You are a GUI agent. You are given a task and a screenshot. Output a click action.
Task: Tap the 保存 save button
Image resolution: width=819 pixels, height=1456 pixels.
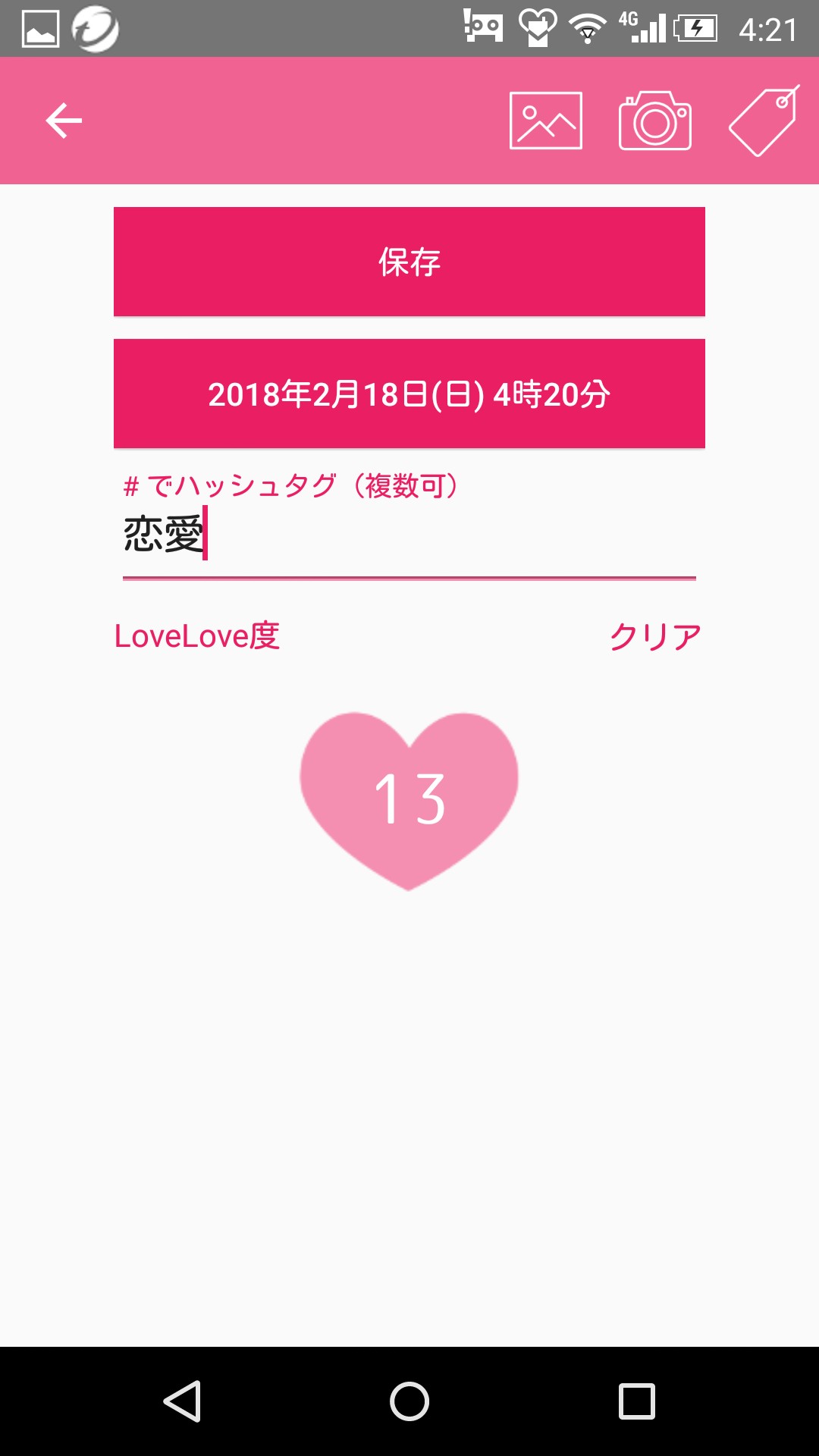click(x=409, y=262)
